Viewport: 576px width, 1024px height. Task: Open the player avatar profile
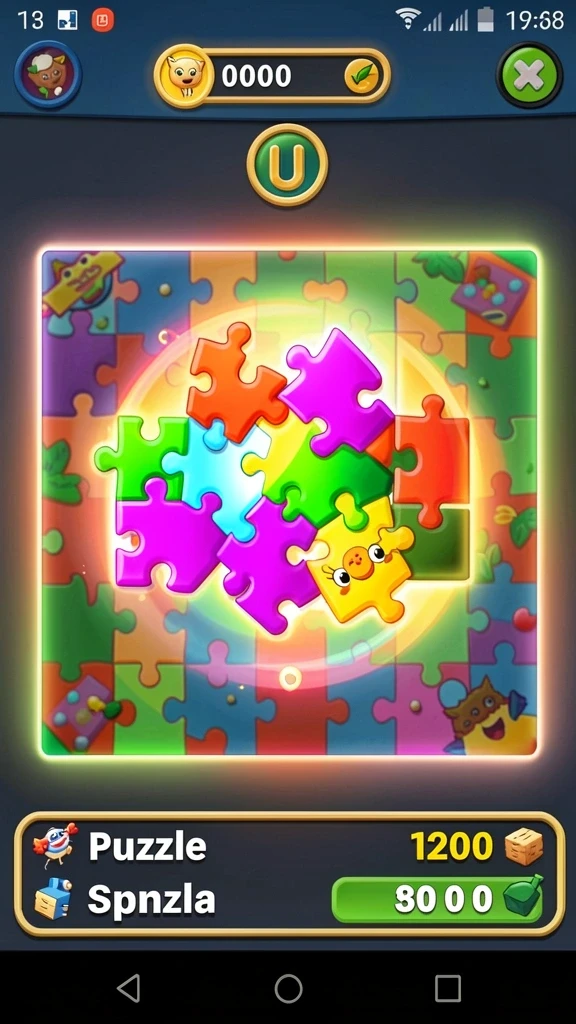click(x=48, y=74)
